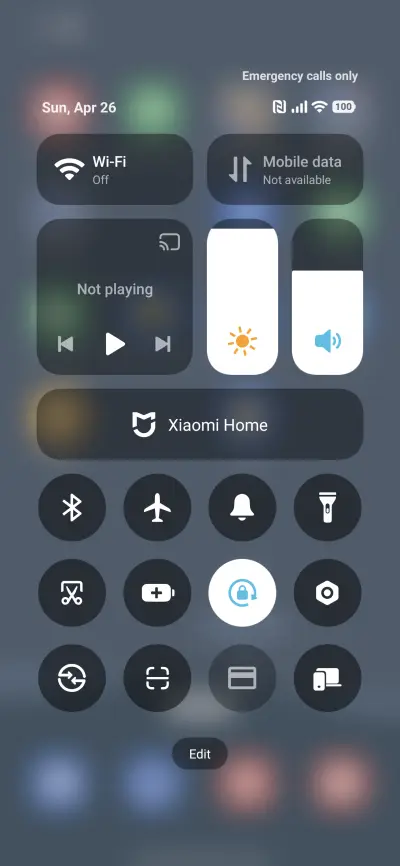This screenshot has height=866, width=400.
Task: Tap Edit to rearrange tiles
Action: [x=200, y=754]
